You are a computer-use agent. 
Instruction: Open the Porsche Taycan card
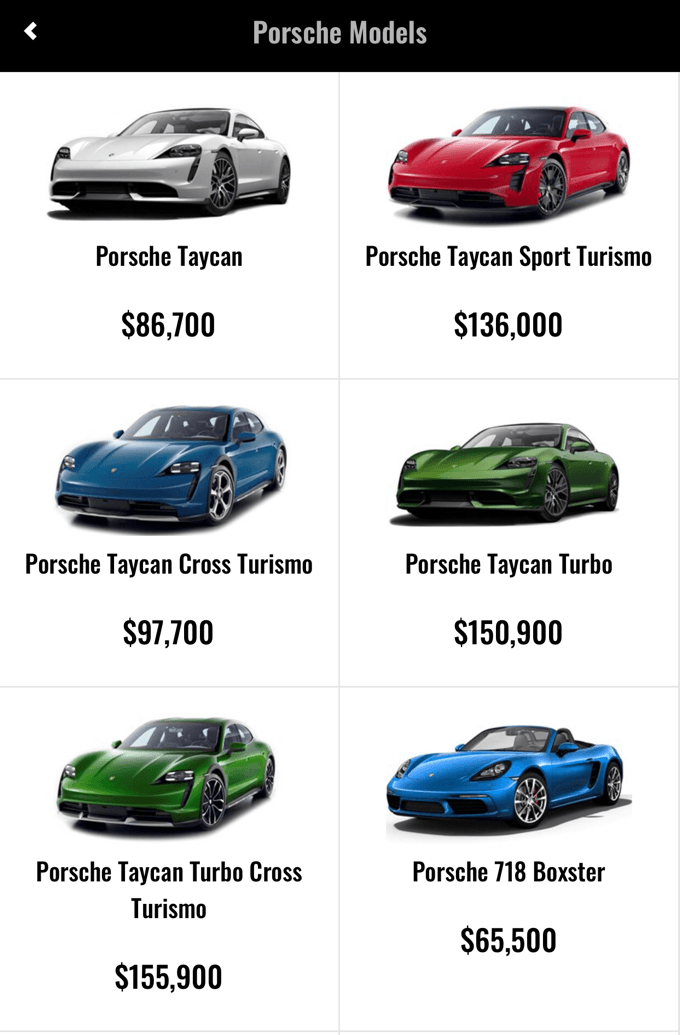(169, 225)
